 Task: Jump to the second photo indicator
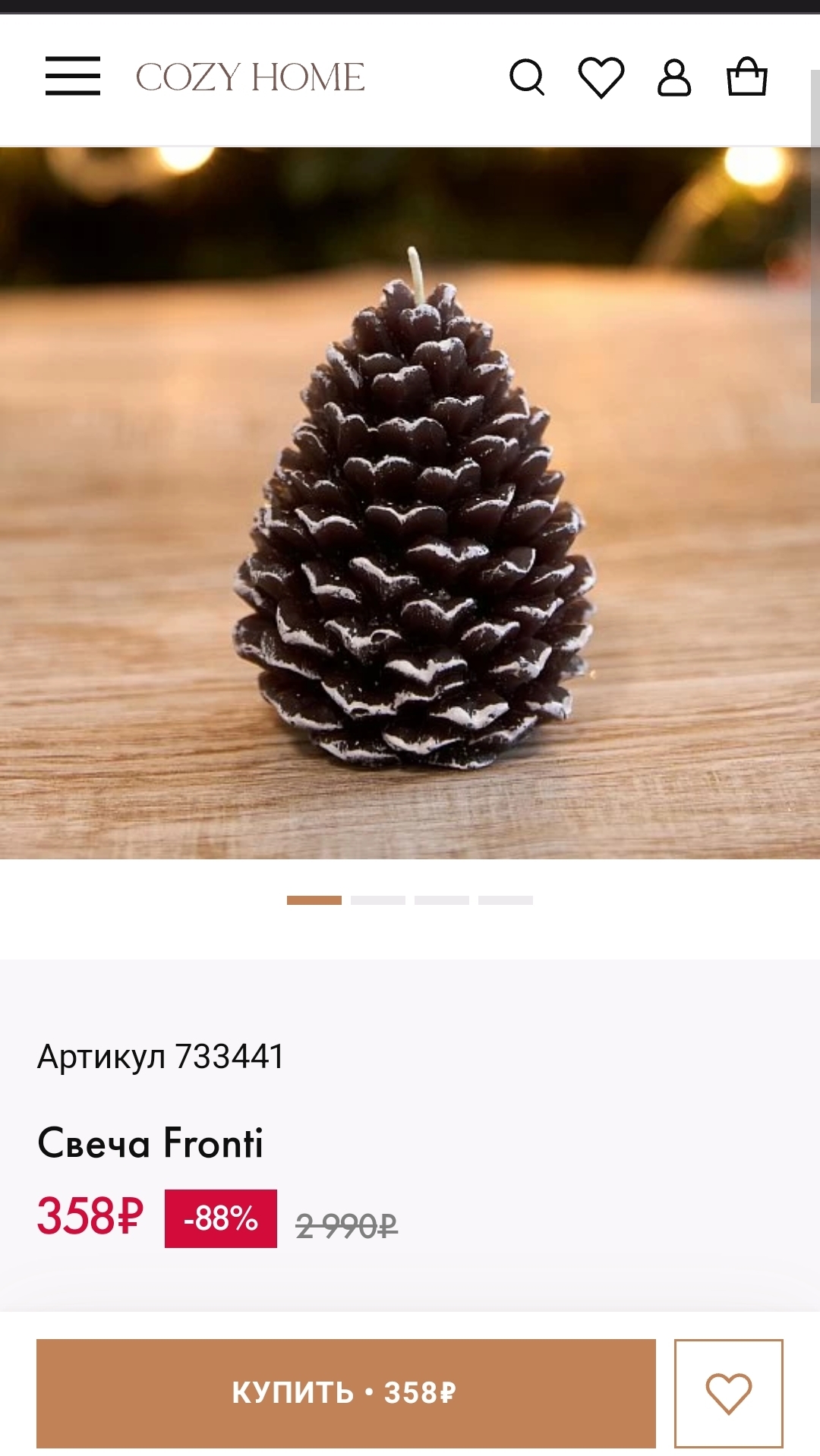click(x=378, y=900)
